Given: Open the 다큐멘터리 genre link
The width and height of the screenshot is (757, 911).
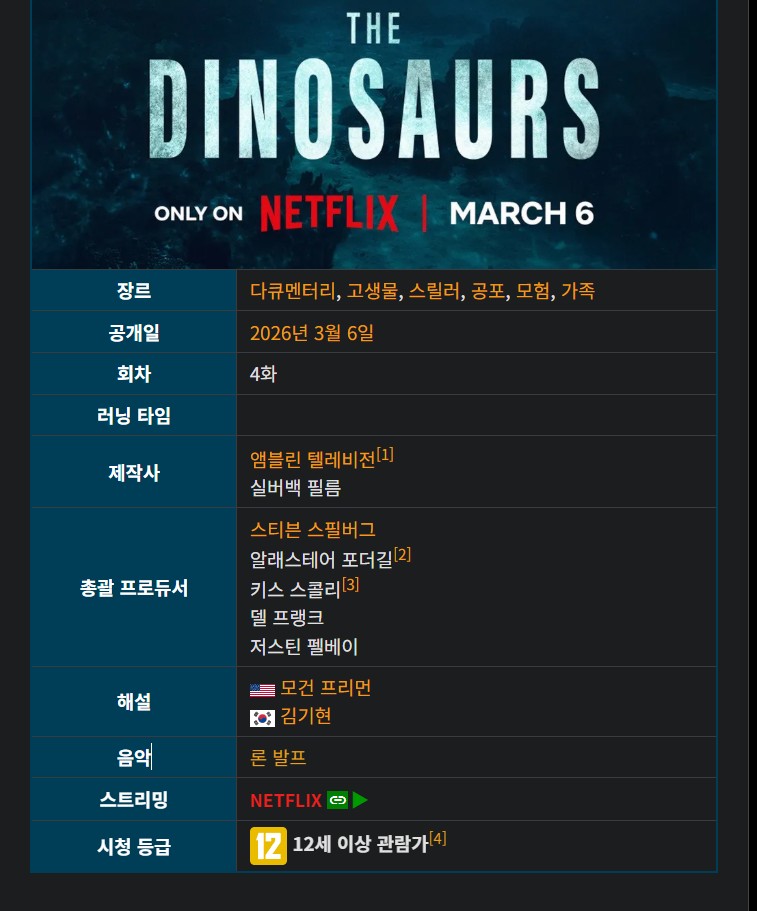Looking at the screenshot, I should point(292,291).
